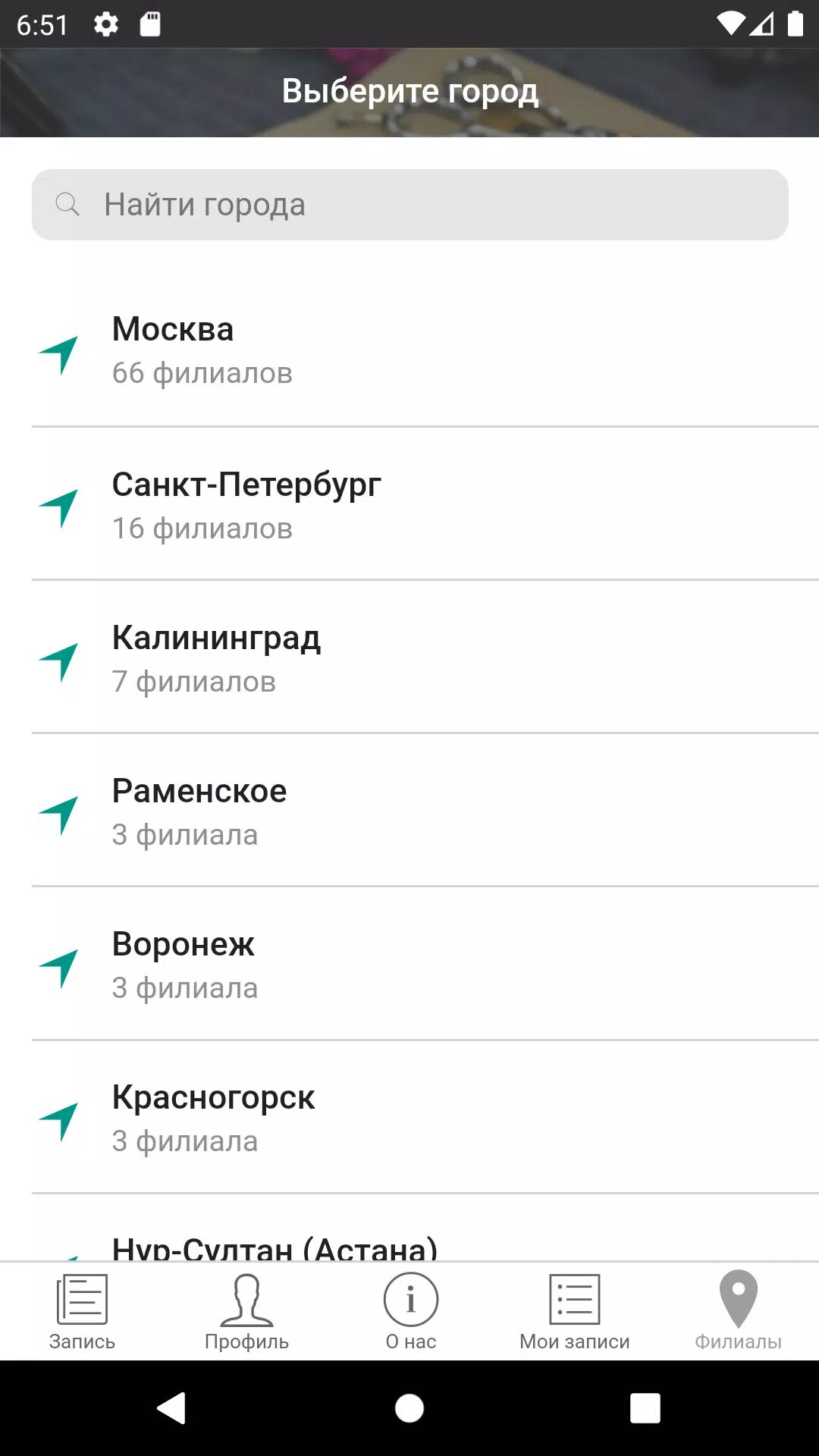The width and height of the screenshot is (819, 1456).
Task: Go to the О нас tab
Action: click(x=410, y=1312)
